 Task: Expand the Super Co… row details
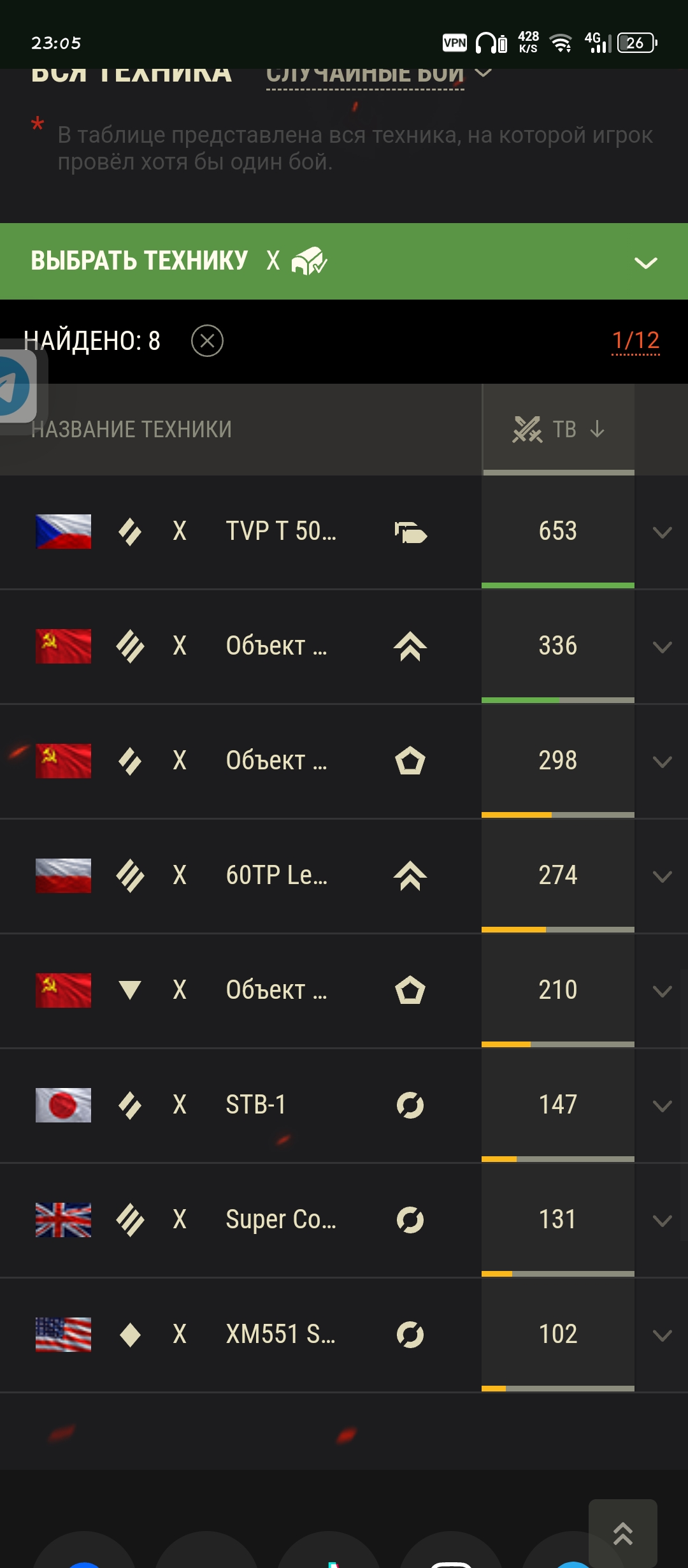(663, 1221)
